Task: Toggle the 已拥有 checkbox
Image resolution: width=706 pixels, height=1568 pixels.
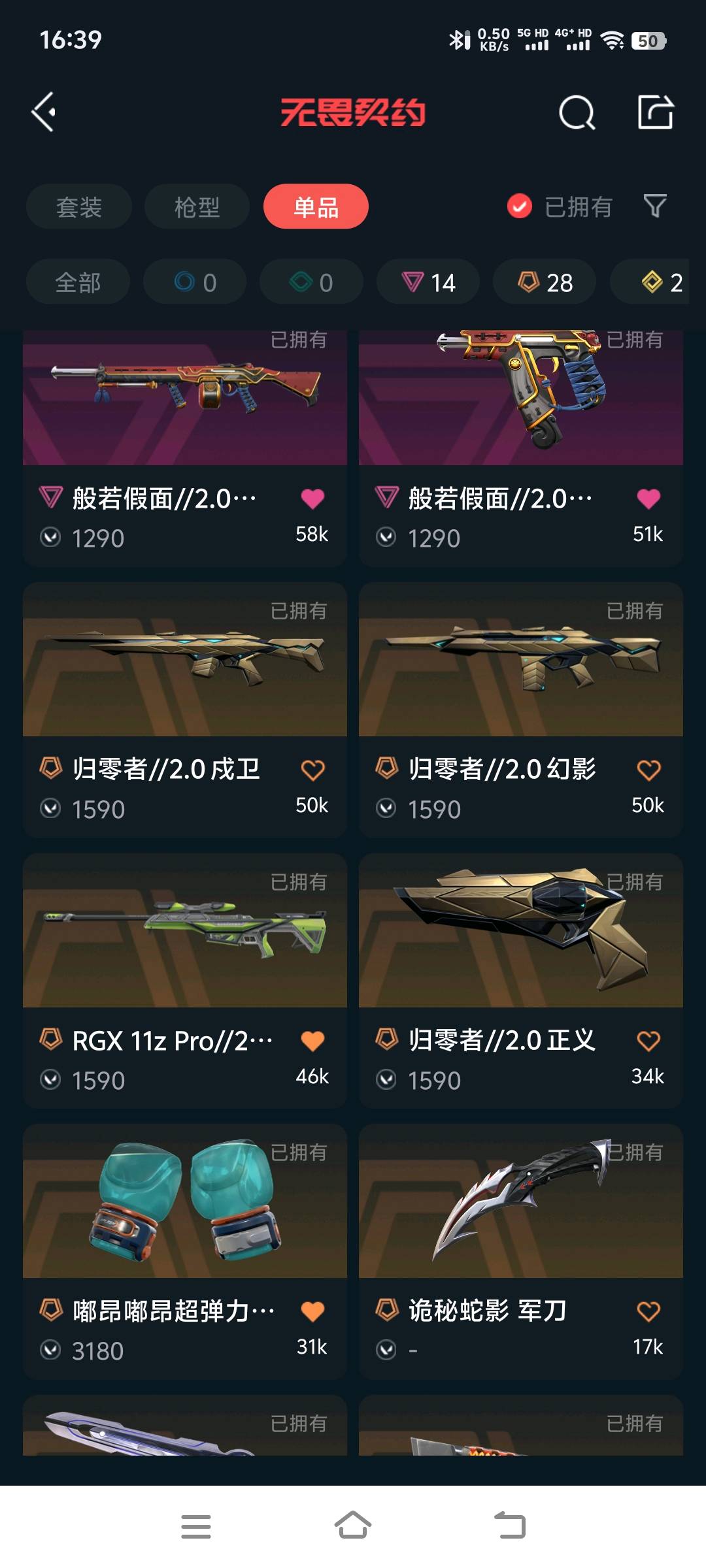Action: click(520, 206)
